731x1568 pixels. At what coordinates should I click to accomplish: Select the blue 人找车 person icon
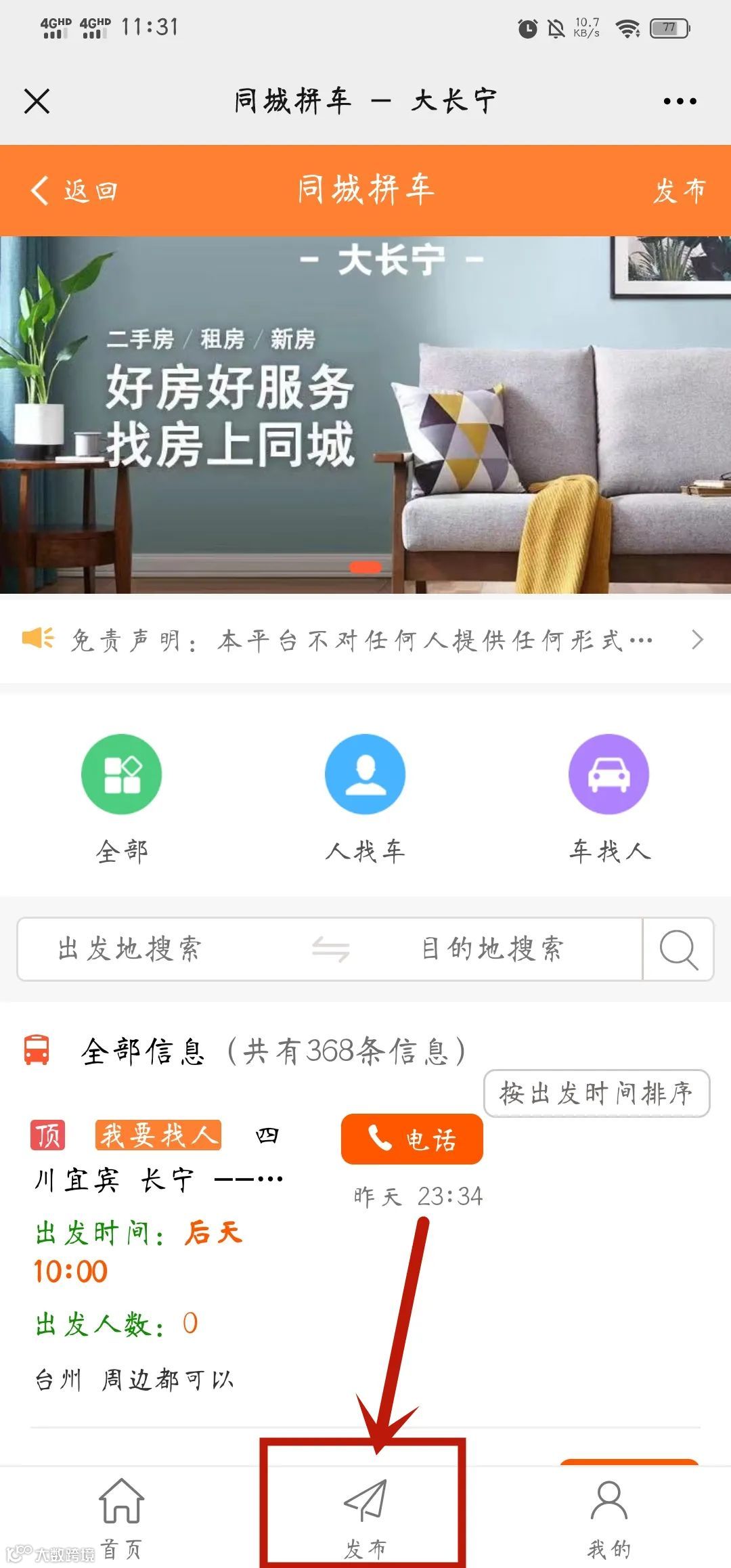(x=365, y=774)
